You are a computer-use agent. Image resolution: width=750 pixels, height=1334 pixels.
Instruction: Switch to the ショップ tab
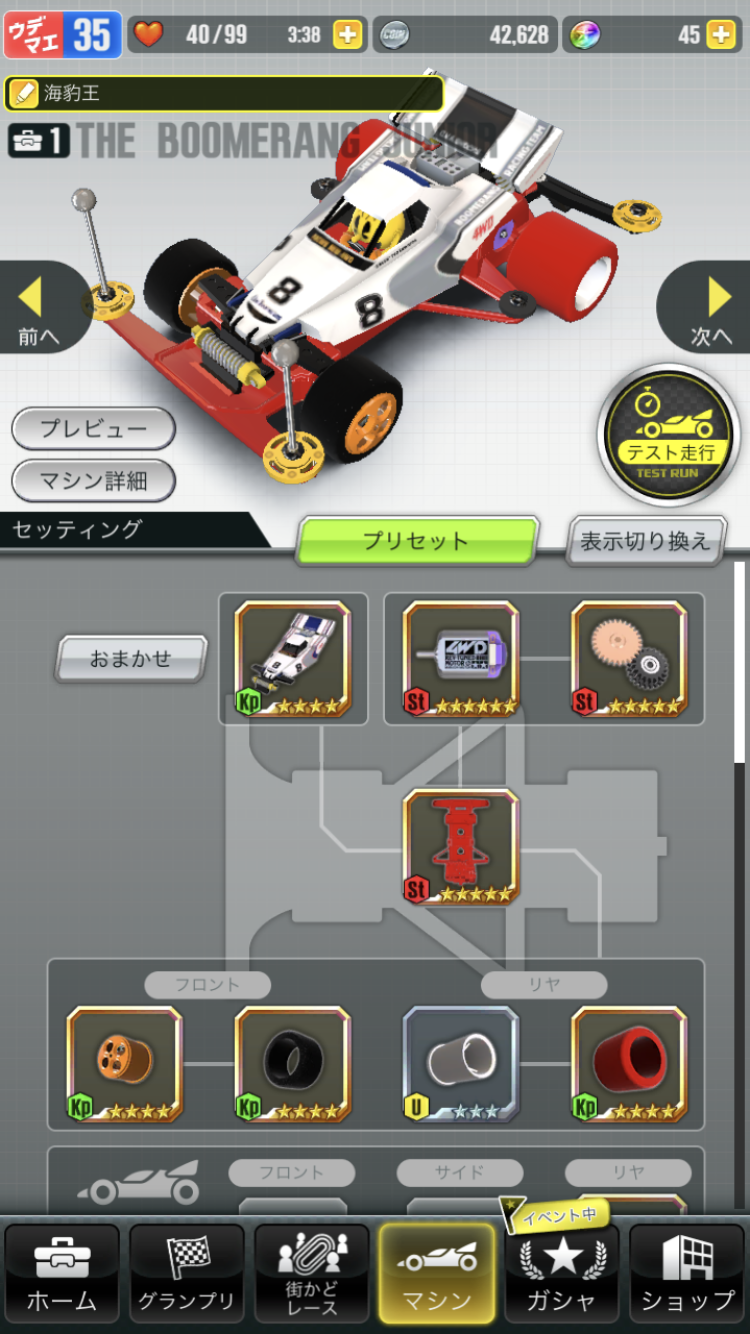[x=687, y=1274]
